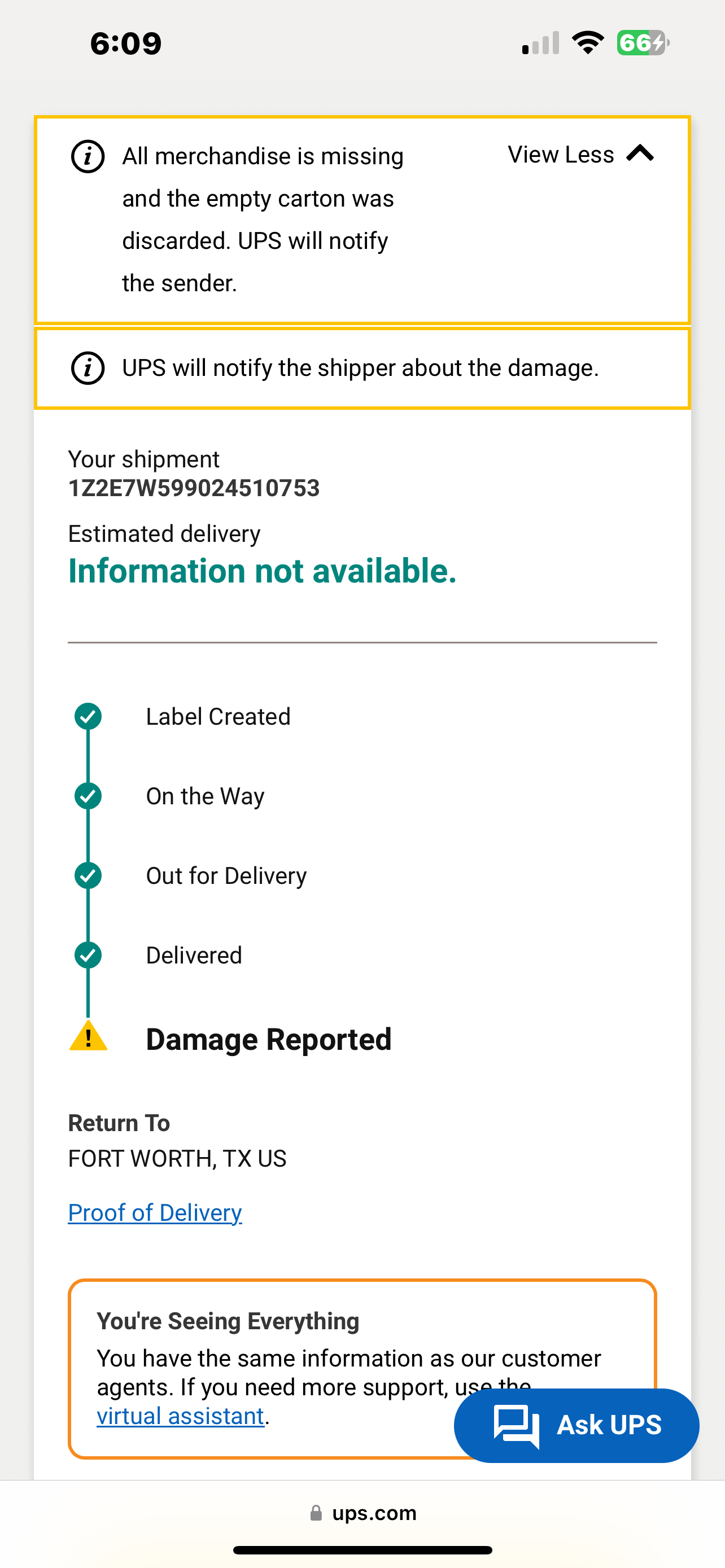Collapse the alert with View Less
The image size is (725, 1568).
point(580,154)
